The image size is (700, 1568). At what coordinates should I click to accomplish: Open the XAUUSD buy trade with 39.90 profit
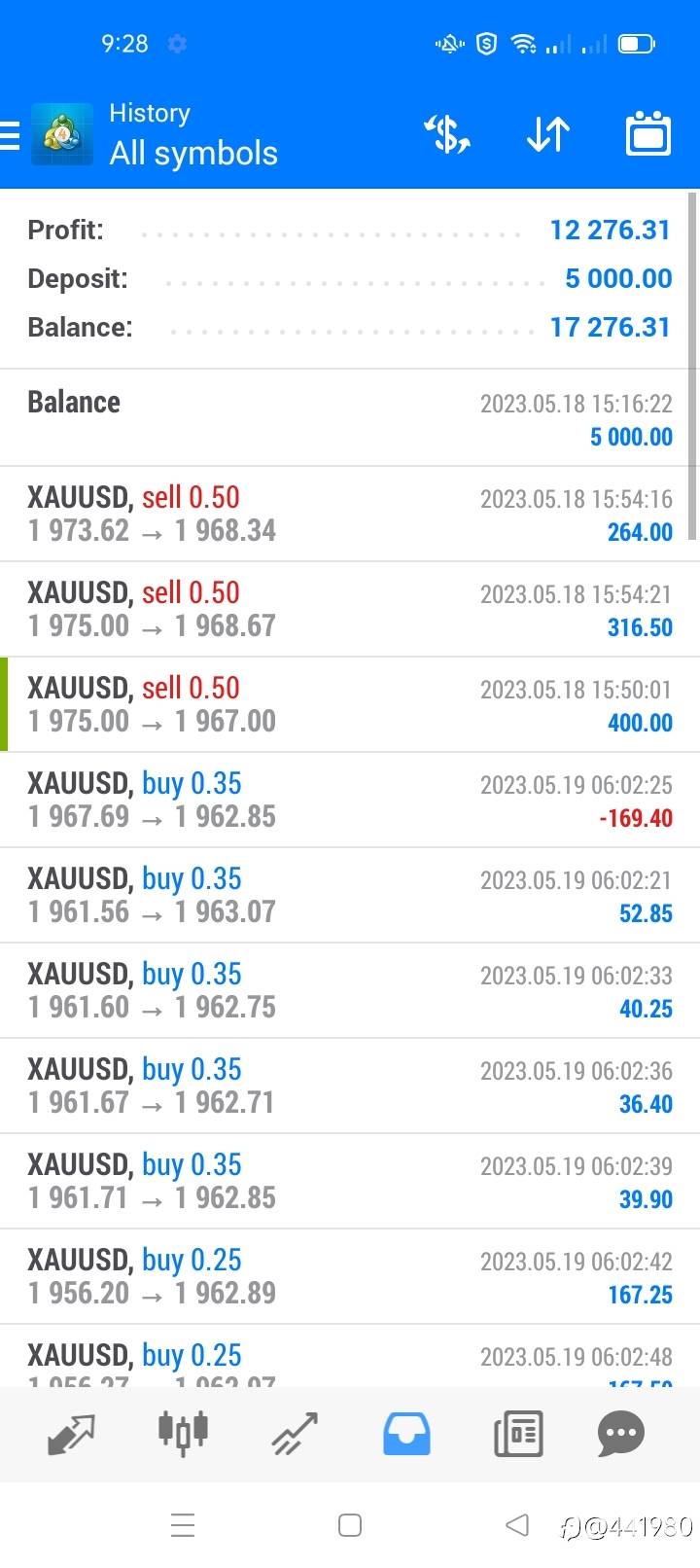(350, 1181)
